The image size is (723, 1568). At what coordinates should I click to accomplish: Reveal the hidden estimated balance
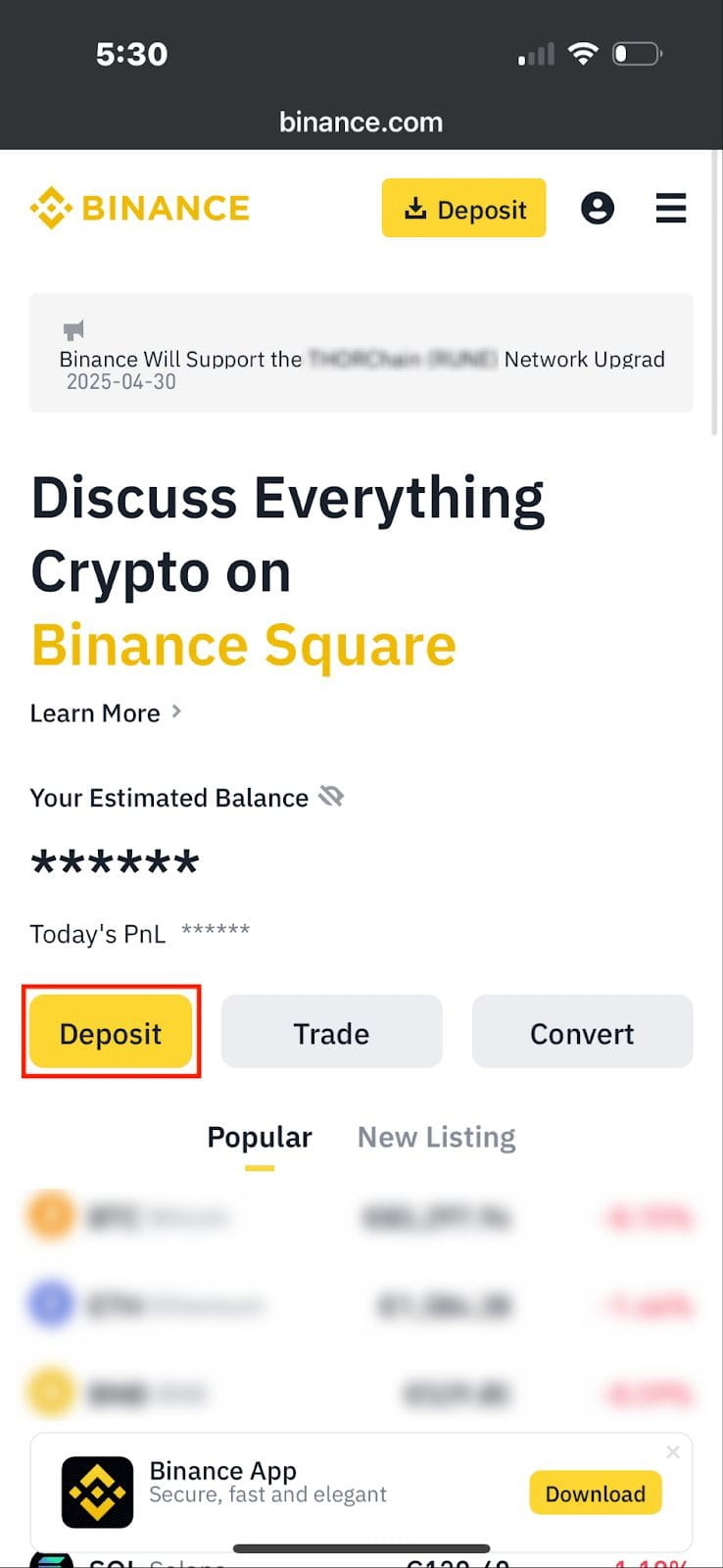(331, 797)
